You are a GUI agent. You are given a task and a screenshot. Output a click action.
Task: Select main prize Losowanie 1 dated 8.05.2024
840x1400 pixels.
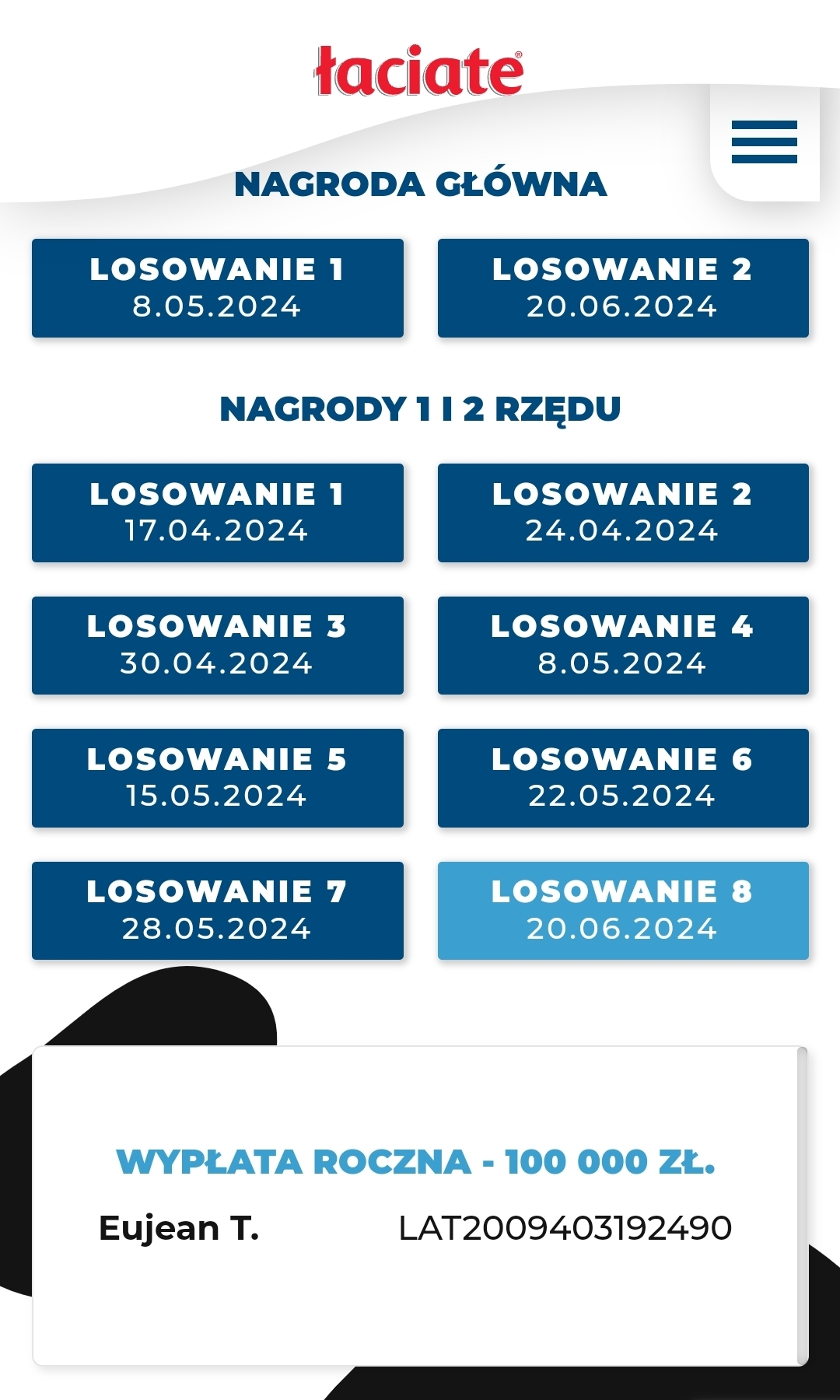[217, 288]
